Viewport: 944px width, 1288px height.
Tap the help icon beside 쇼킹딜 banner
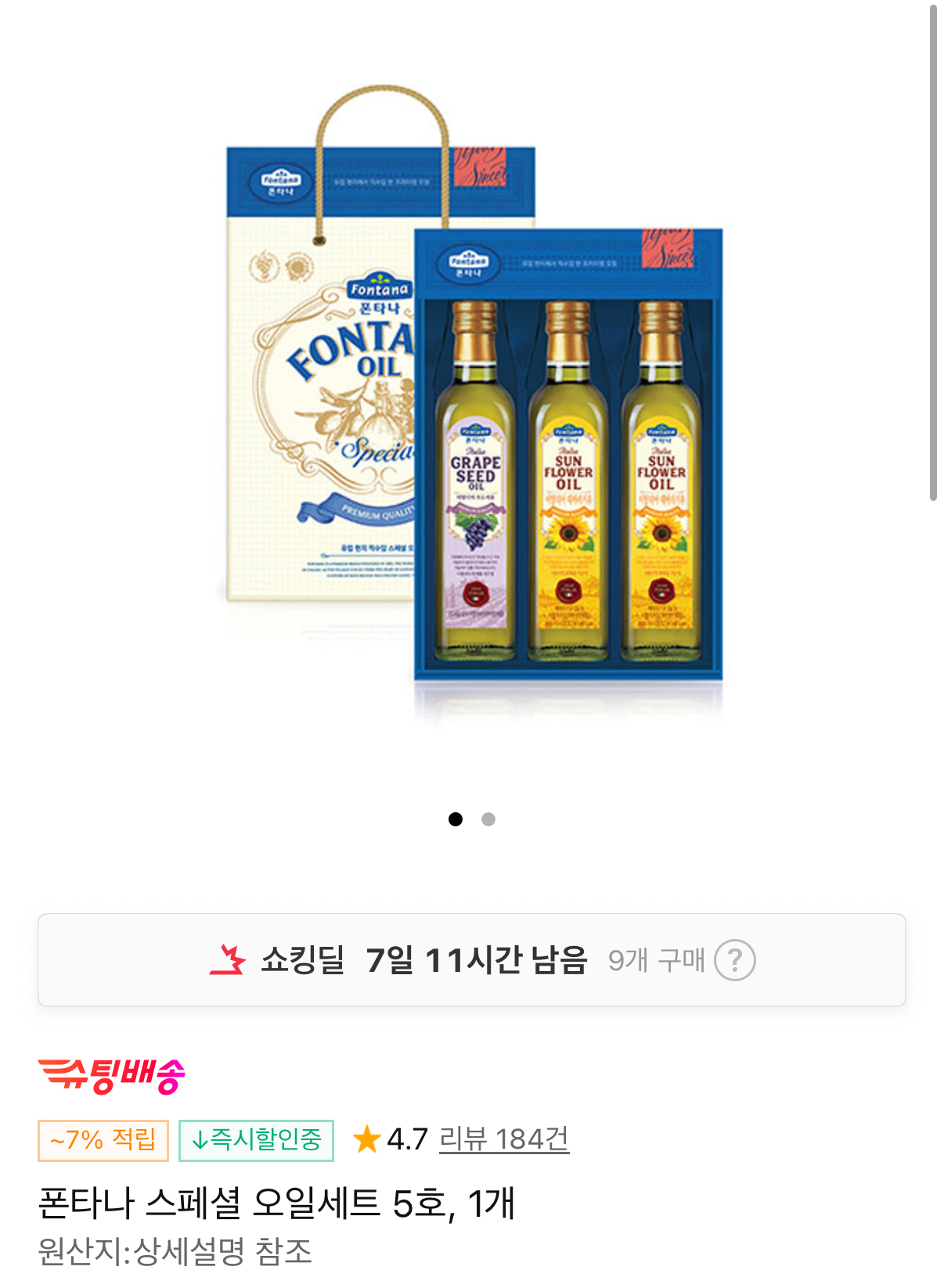pos(734,960)
